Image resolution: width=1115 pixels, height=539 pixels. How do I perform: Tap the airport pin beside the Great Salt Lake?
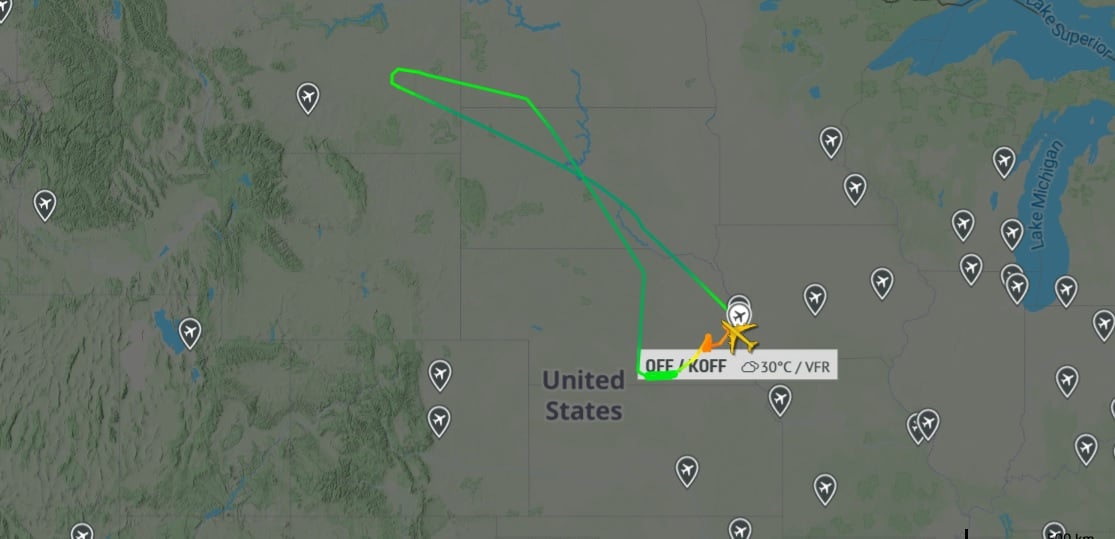coord(189,331)
